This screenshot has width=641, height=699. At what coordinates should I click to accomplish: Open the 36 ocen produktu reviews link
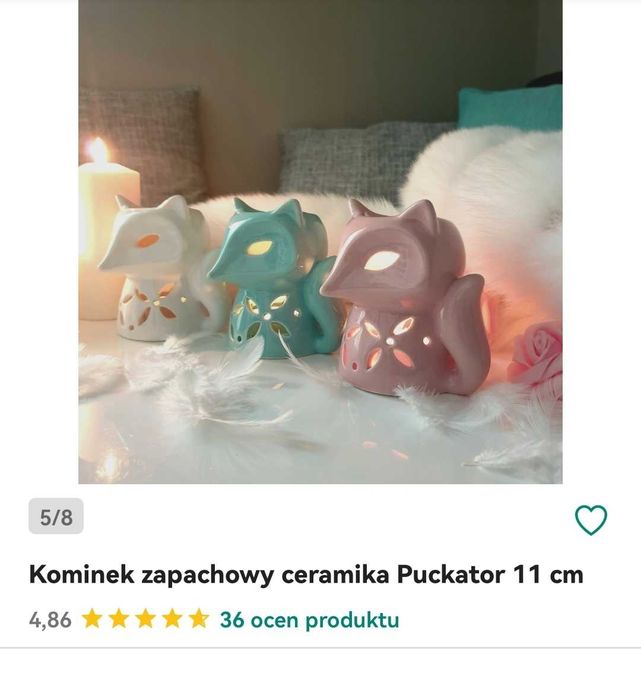[309, 620]
